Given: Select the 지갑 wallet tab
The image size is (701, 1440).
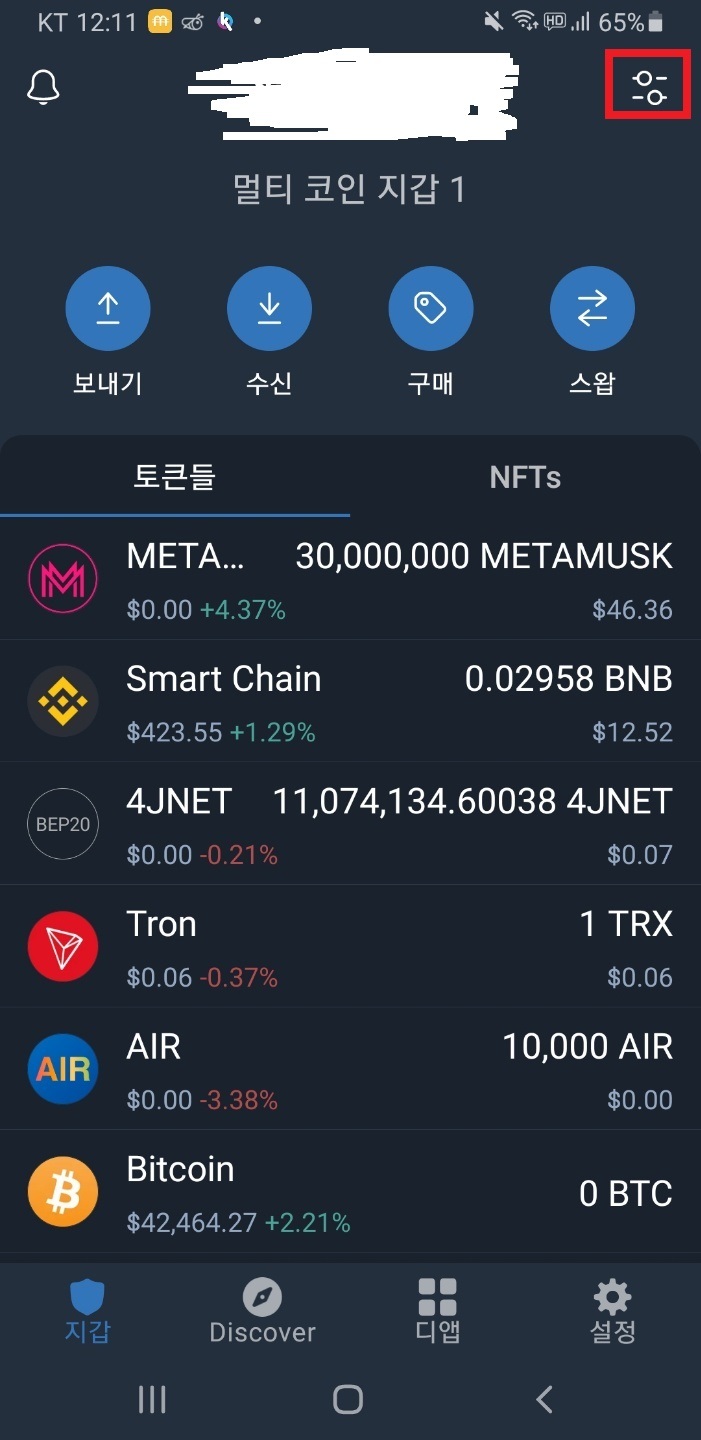Looking at the screenshot, I should coord(87,1311).
